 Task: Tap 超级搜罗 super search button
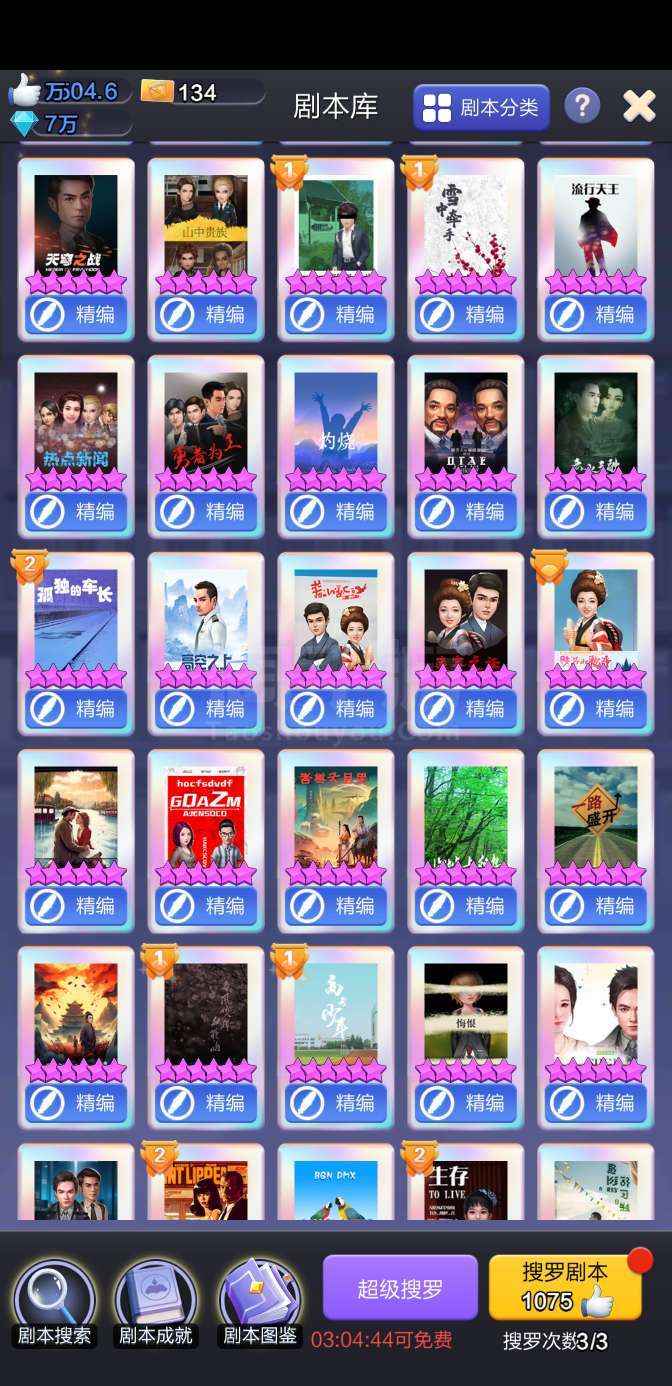(x=400, y=1288)
